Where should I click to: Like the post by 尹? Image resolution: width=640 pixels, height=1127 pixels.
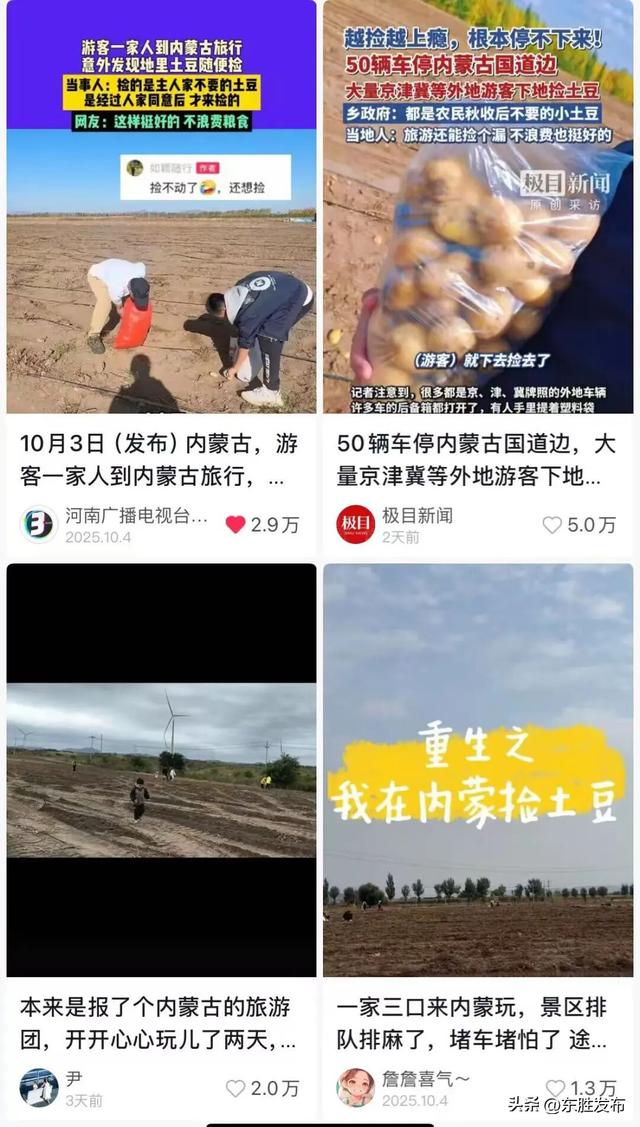(236, 1088)
